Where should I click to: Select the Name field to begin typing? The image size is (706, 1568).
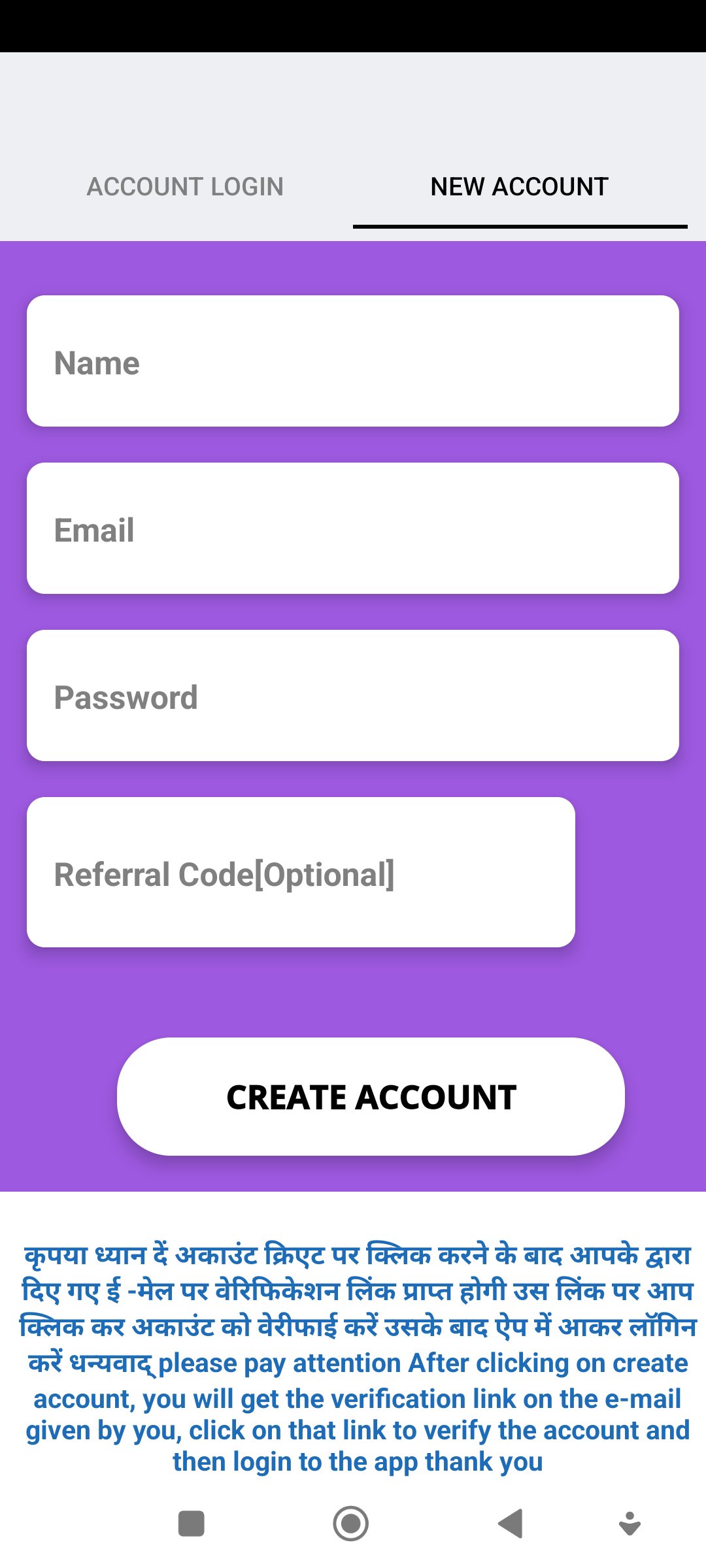click(352, 362)
